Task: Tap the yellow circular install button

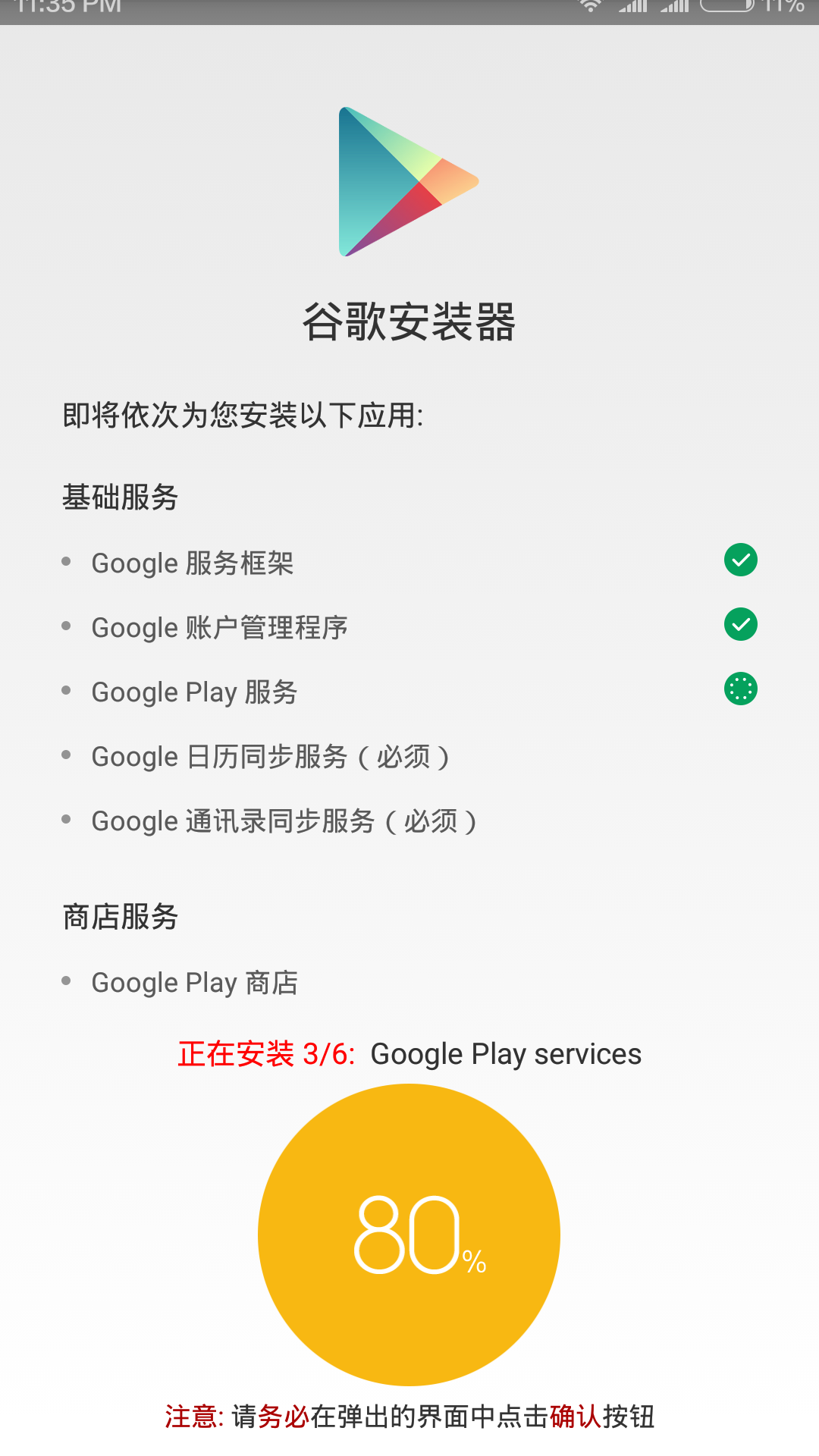Action: [x=409, y=1234]
